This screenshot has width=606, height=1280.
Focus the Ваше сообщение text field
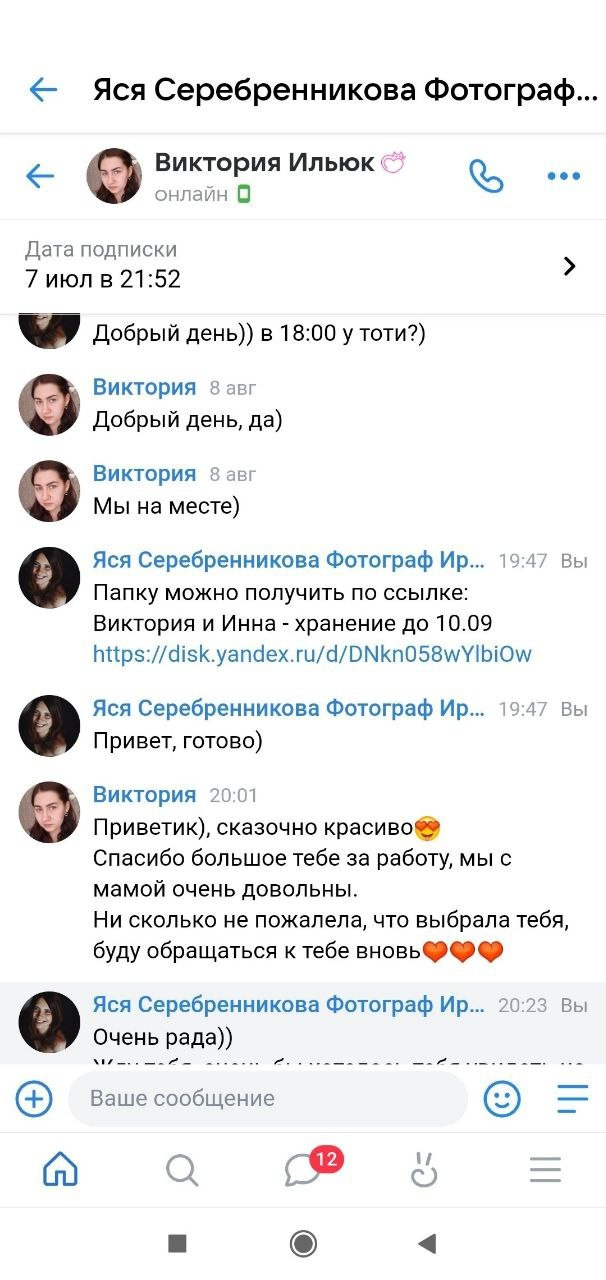(267, 1099)
